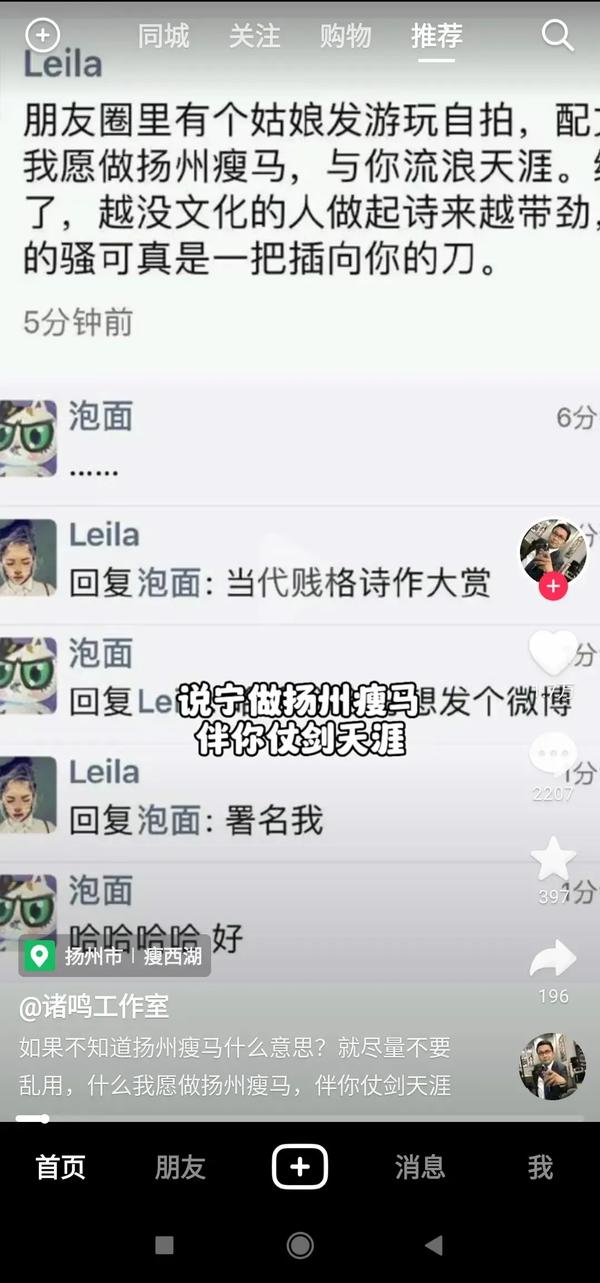Viewport: 600px width, 1283px height.
Task: Select the 推荐 tab
Action: click(437, 36)
